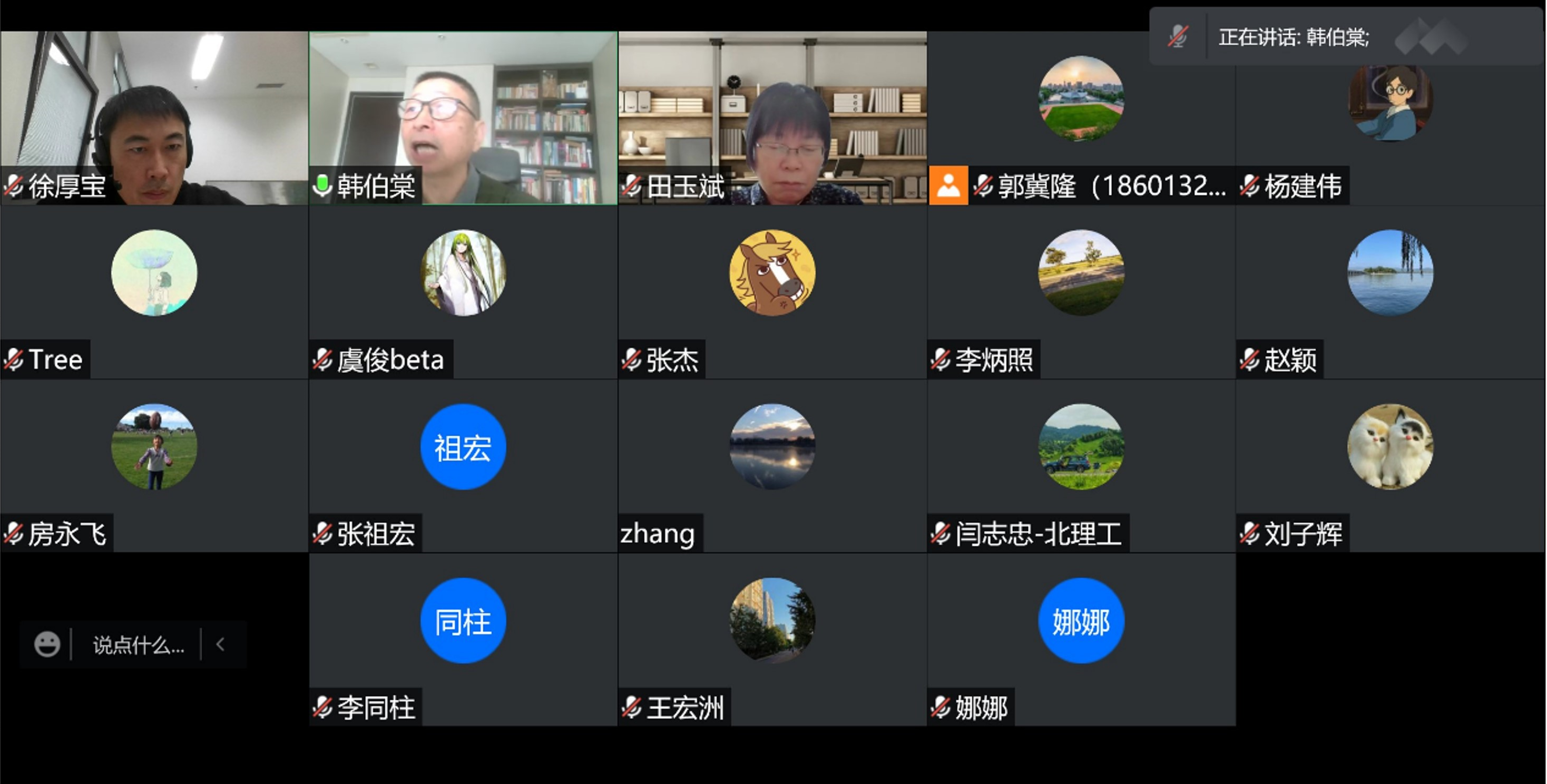This screenshot has width=1547, height=784.
Task: Tap 张祖宏's participant tile
Action: 463,465
